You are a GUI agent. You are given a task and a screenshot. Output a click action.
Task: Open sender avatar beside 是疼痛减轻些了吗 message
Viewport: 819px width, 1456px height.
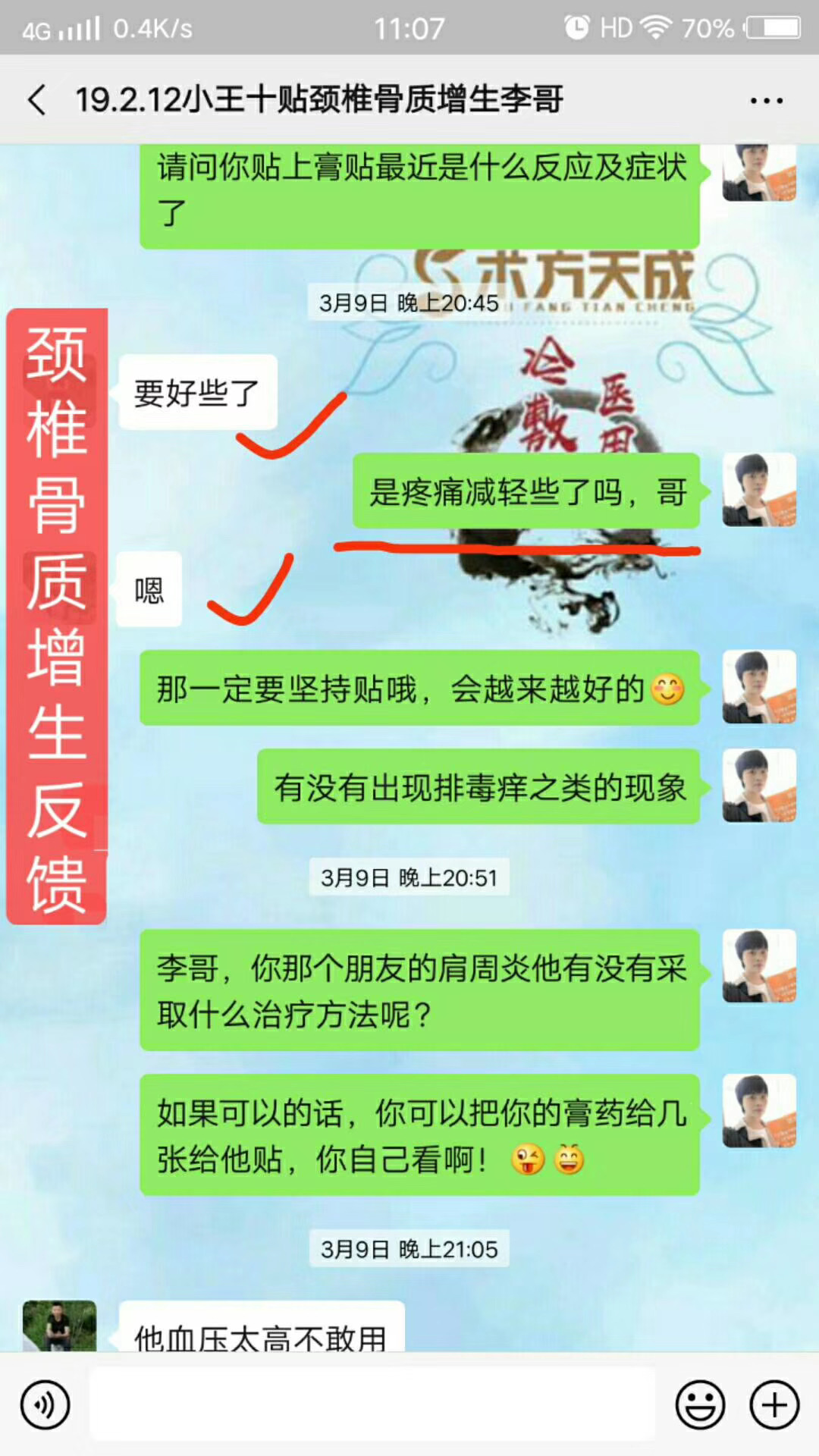pyautogui.click(x=759, y=490)
